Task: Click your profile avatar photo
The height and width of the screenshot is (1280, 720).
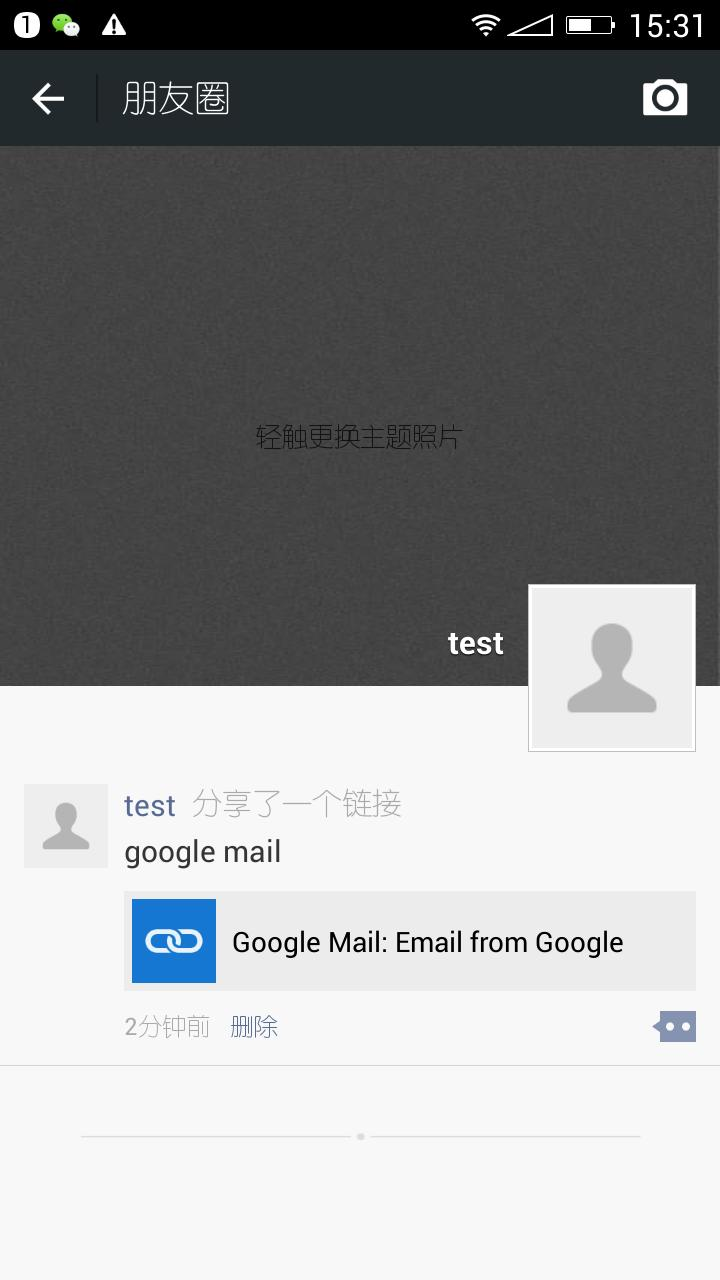Action: point(611,666)
